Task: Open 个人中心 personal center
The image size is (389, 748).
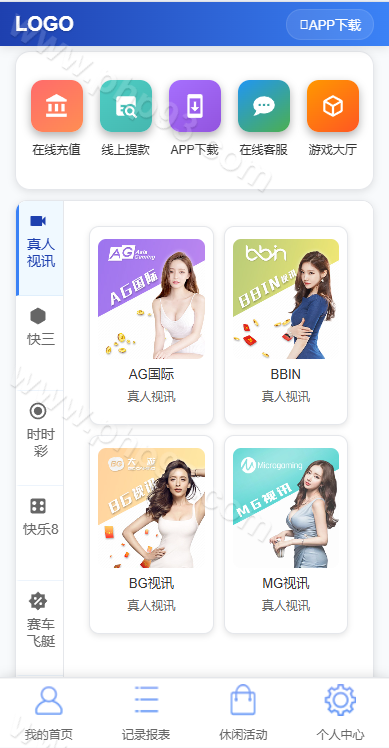Action: [x=340, y=713]
